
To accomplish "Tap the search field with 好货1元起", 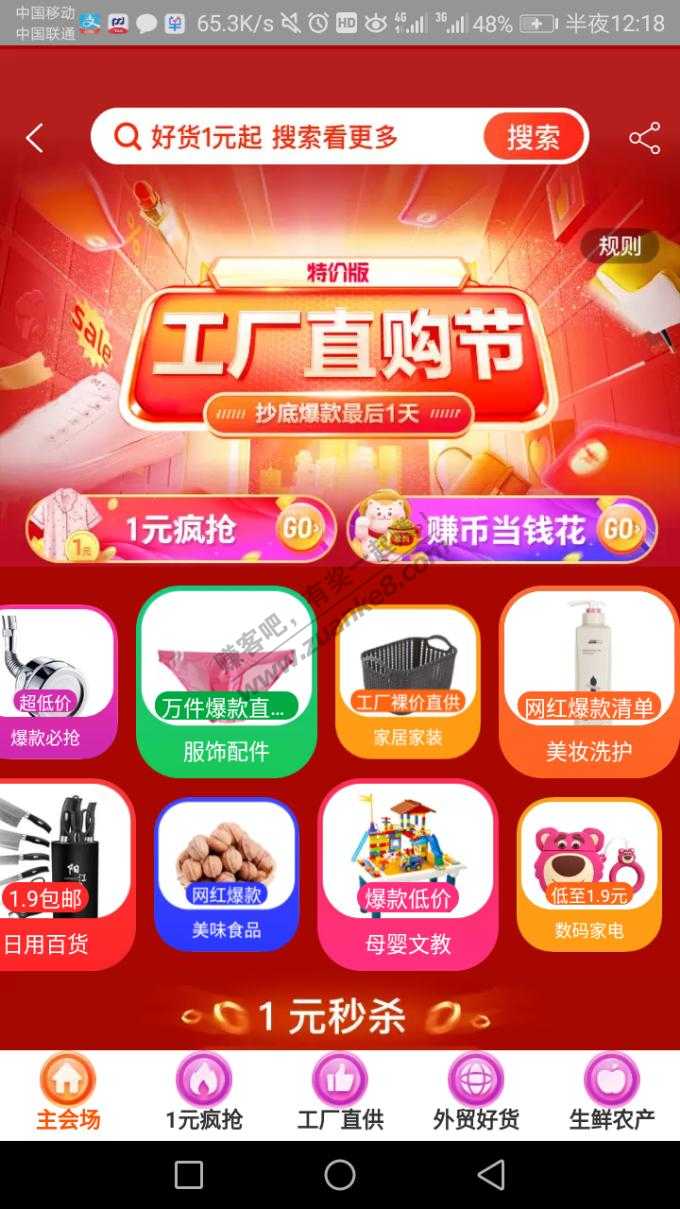I will [290, 137].
